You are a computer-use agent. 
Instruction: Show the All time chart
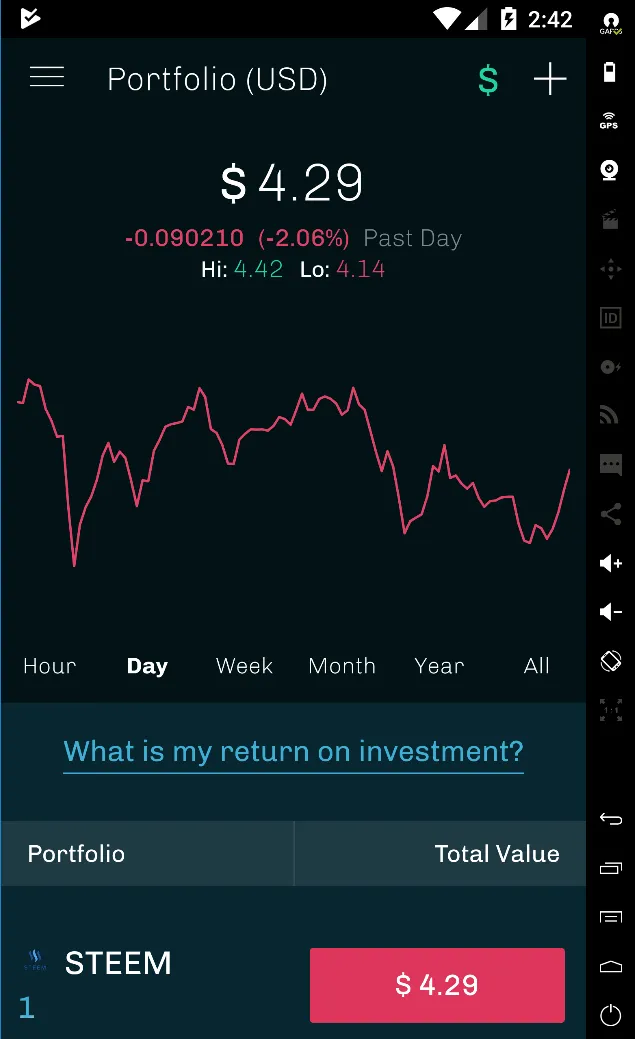click(536, 665)
